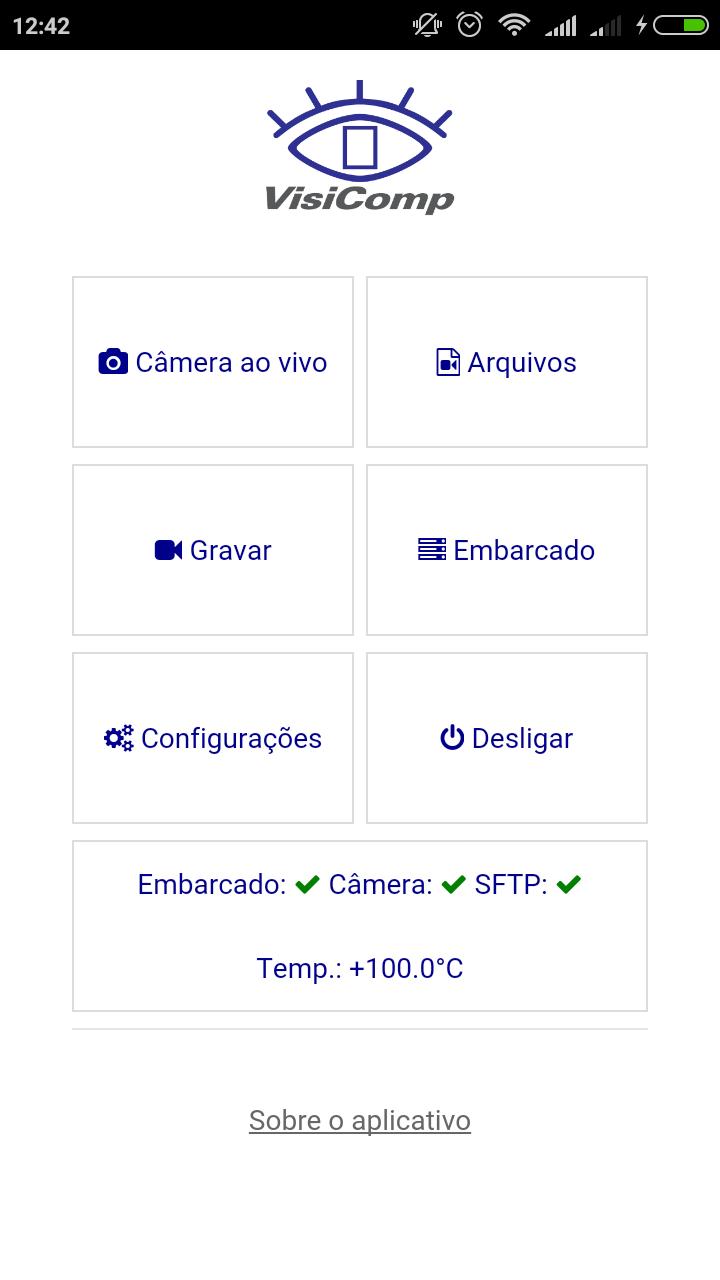This screenshot has height=1280, width=720.
Task: Open the Sobre o aplicativo link
Action: (360, 1120)
